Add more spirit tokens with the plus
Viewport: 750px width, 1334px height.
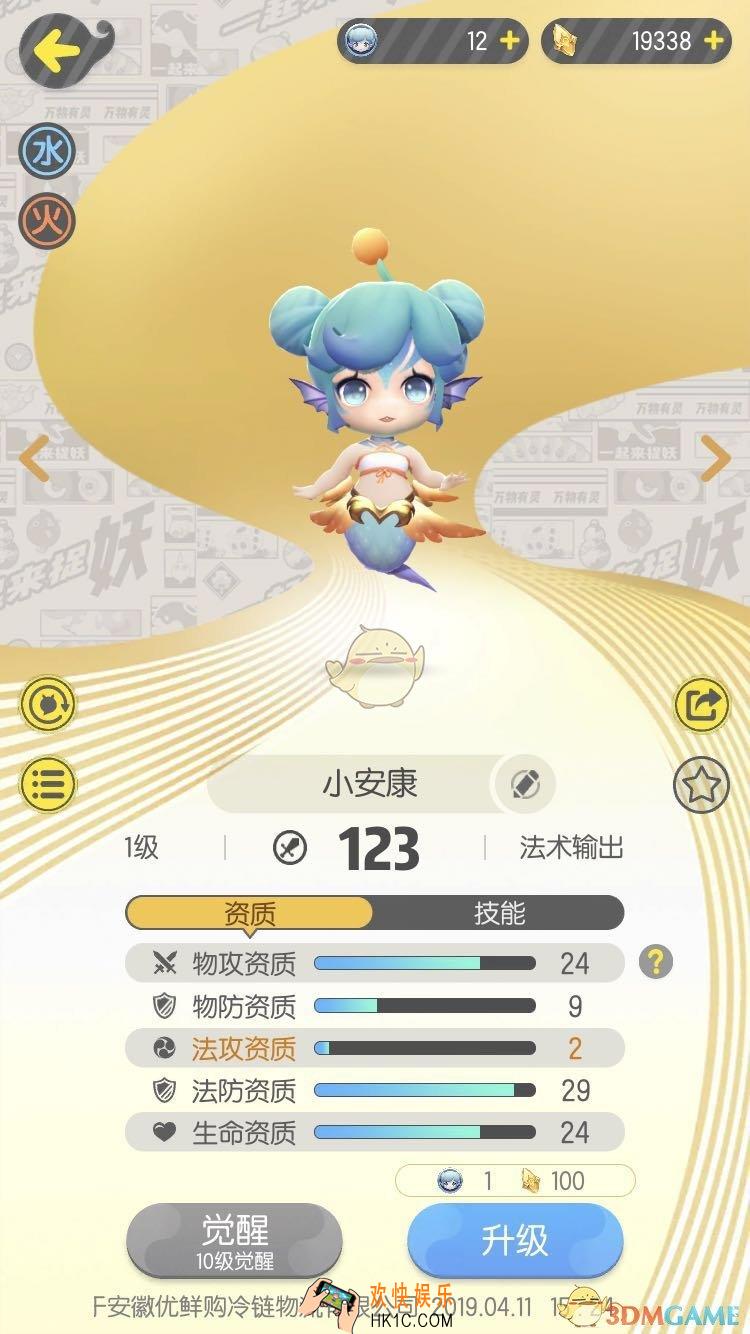(509, 41)
